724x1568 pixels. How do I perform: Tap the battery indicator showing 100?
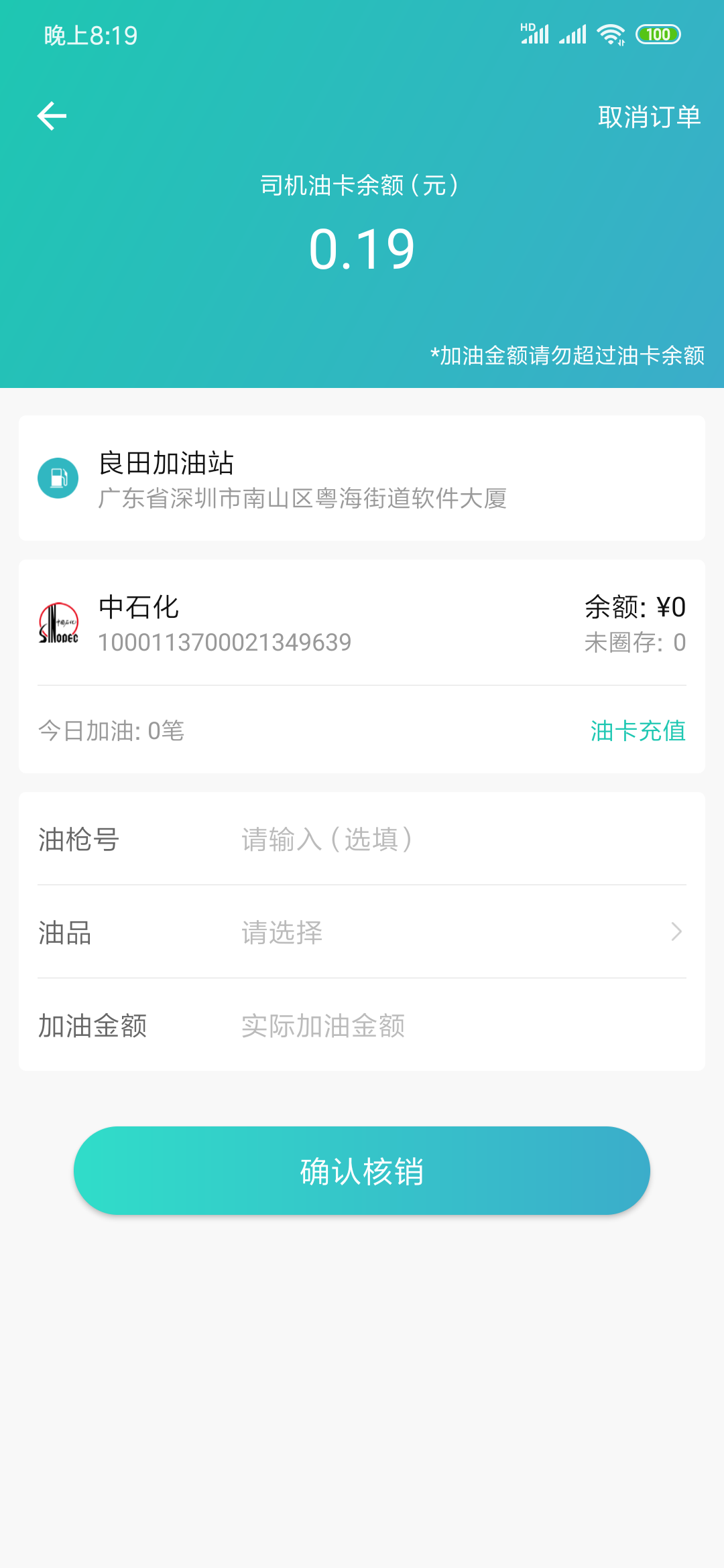point(658,34)
